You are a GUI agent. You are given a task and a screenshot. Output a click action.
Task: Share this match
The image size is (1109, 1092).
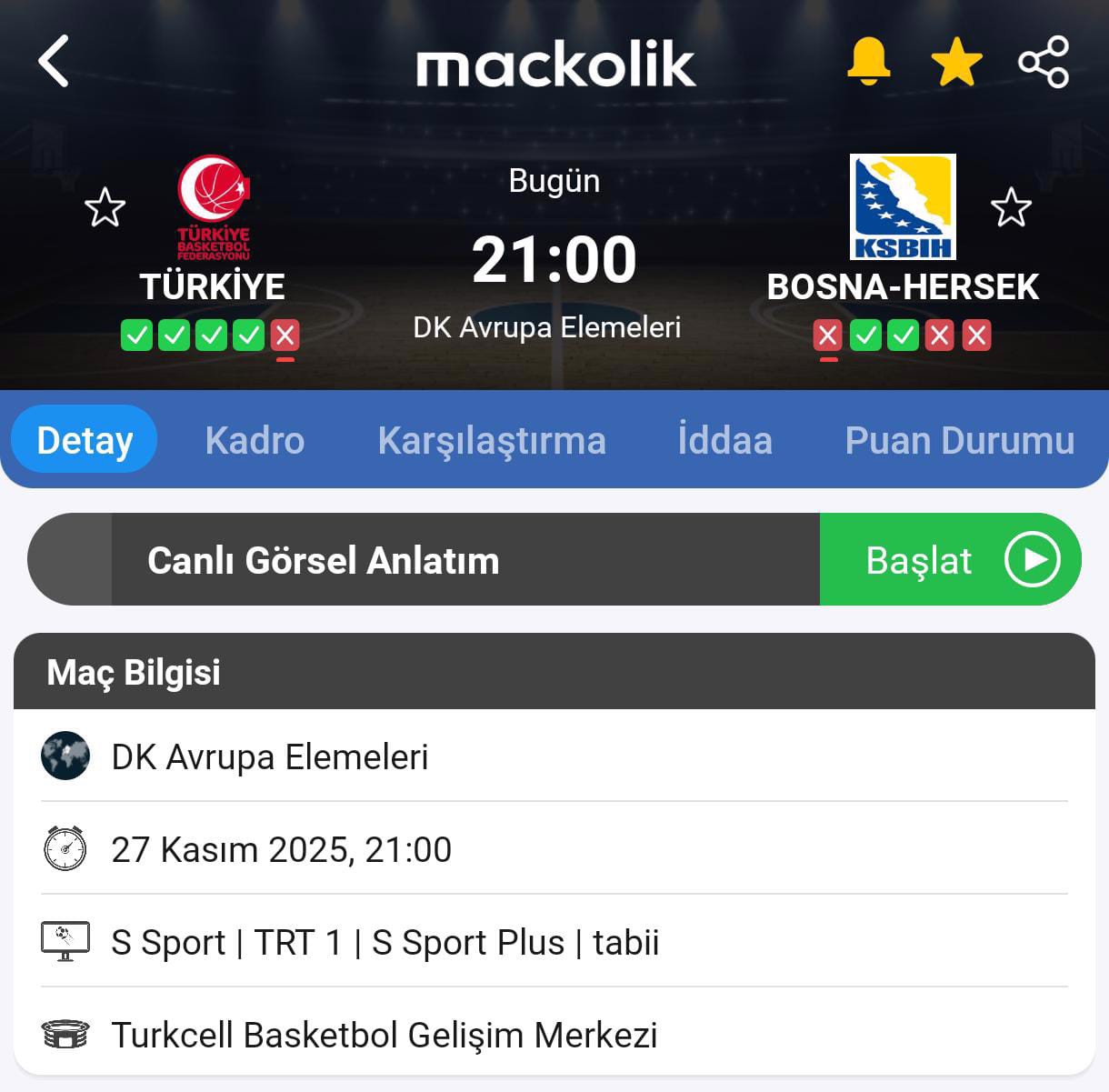pyautogui.click(x=1044, y=62)
